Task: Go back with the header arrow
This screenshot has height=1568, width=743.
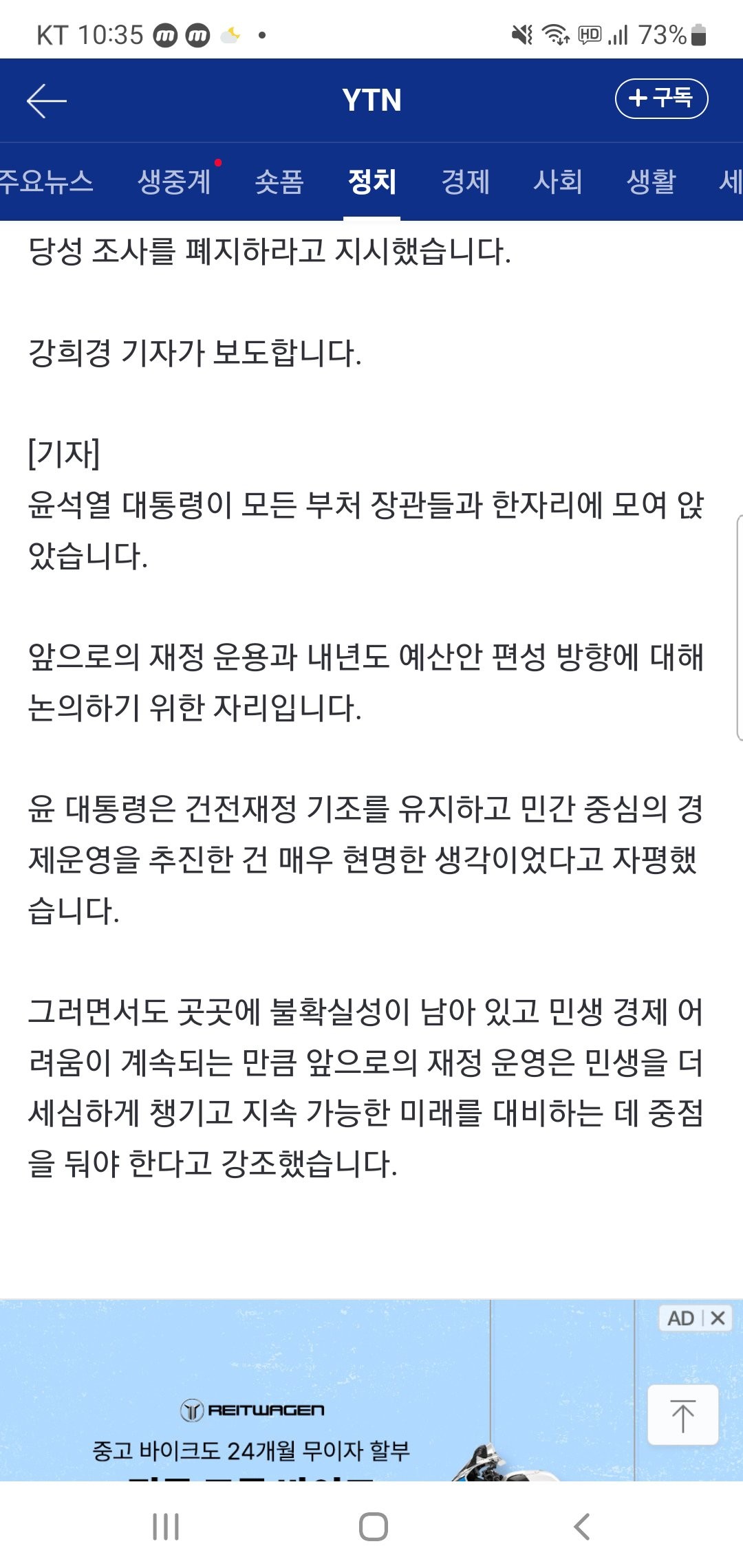Action: point(47,100)
